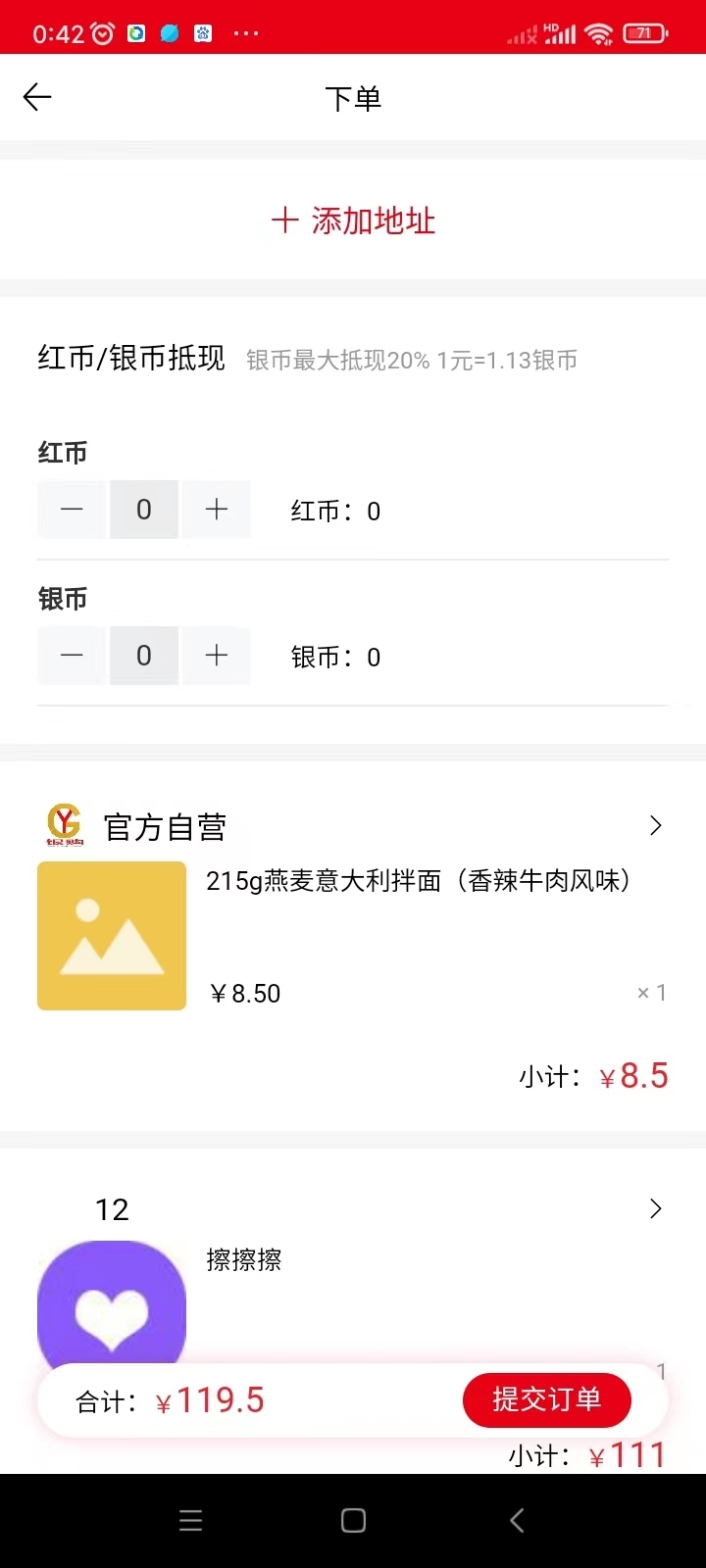Expand the 官方自营 store details chevron
Image resolution: width=706 pixels, height=1568 pixels.
click(655, 825)
